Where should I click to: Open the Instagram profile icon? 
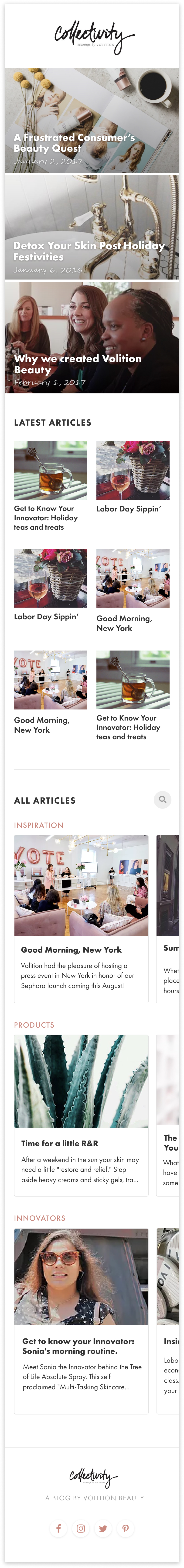click(x=81, y=1528)
